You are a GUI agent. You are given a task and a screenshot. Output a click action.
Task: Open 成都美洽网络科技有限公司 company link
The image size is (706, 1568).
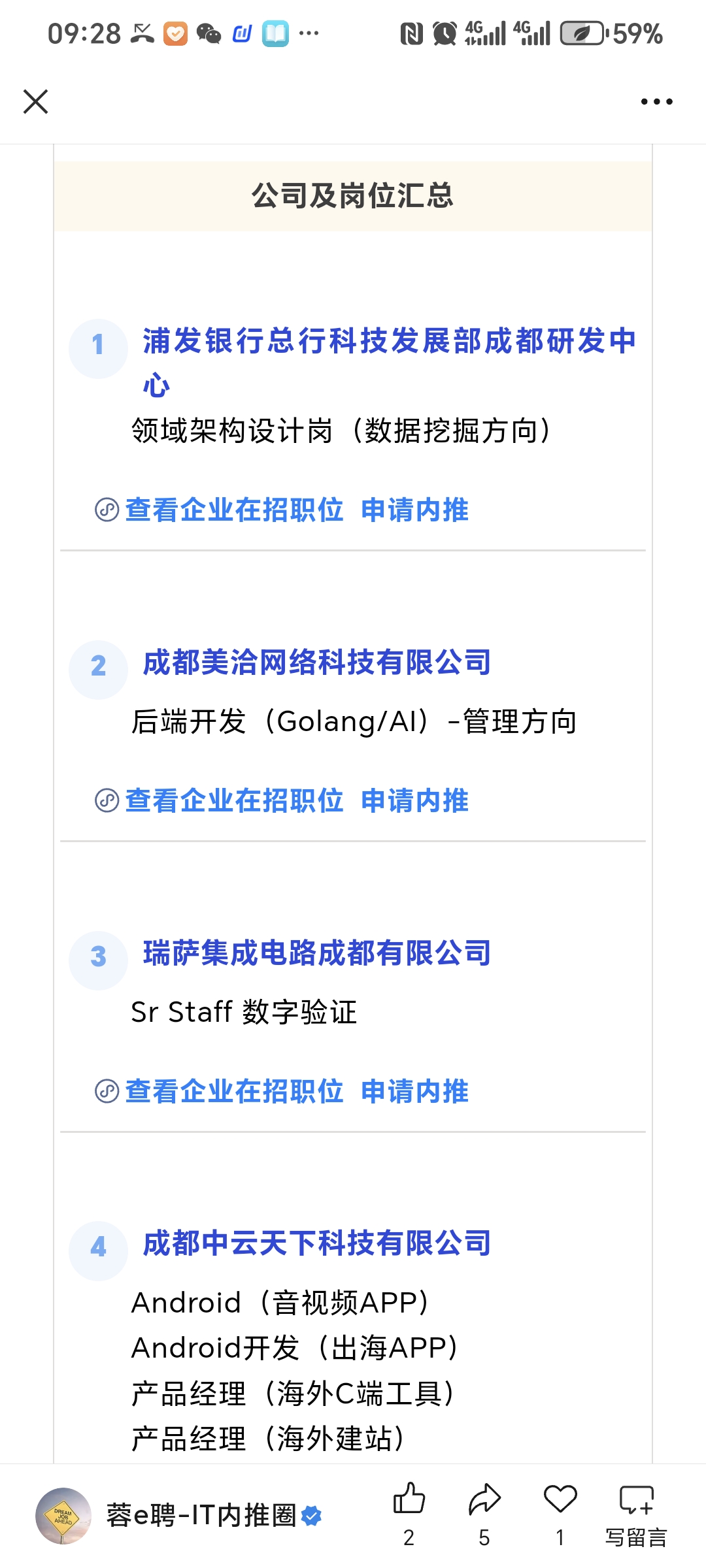pos(317,662)
